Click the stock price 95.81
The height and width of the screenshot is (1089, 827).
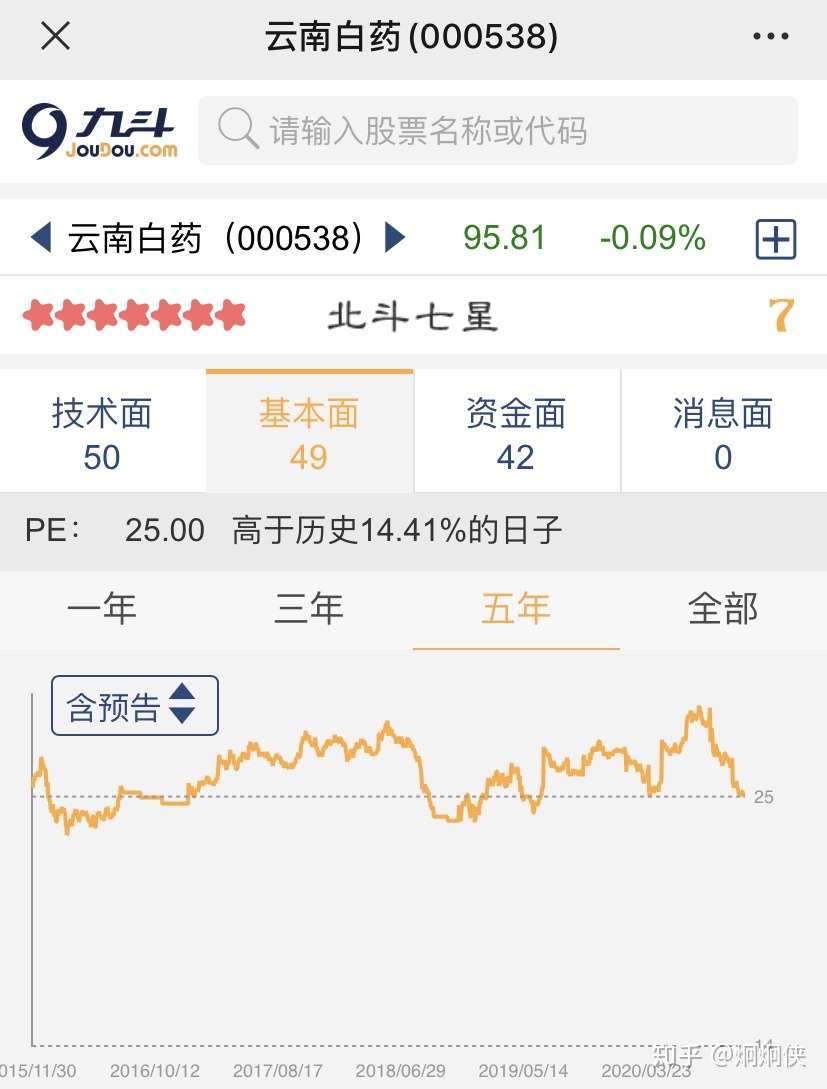505,238
